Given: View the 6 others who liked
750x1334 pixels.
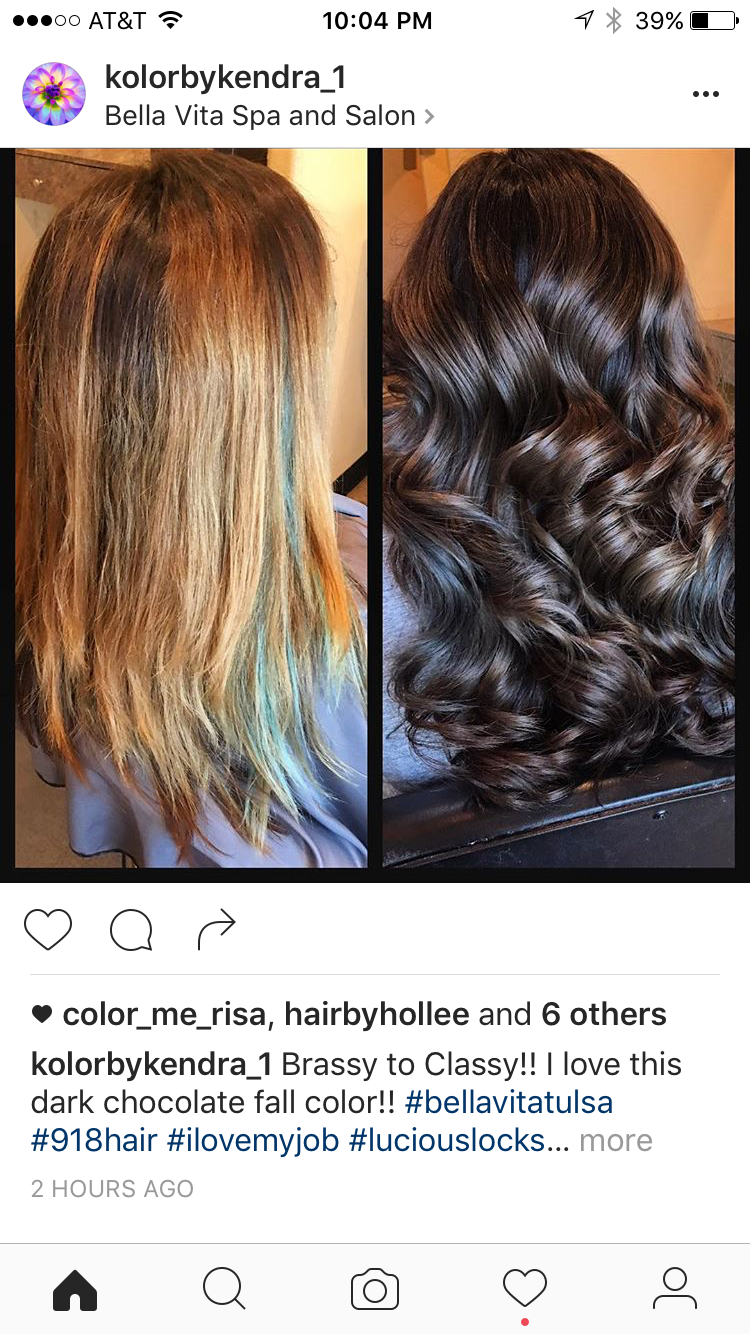Looking at the screenshot, I should tap(603, 1014).
